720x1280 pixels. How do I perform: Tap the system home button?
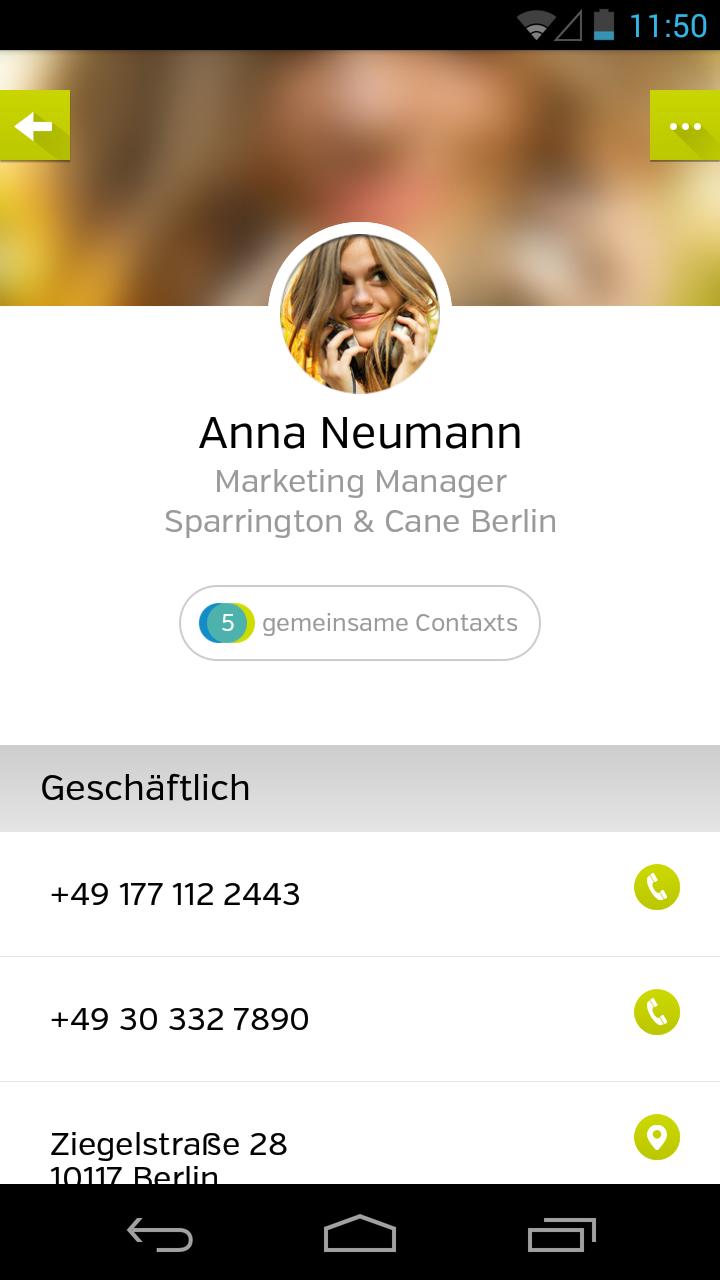[x=360, y=1234]
